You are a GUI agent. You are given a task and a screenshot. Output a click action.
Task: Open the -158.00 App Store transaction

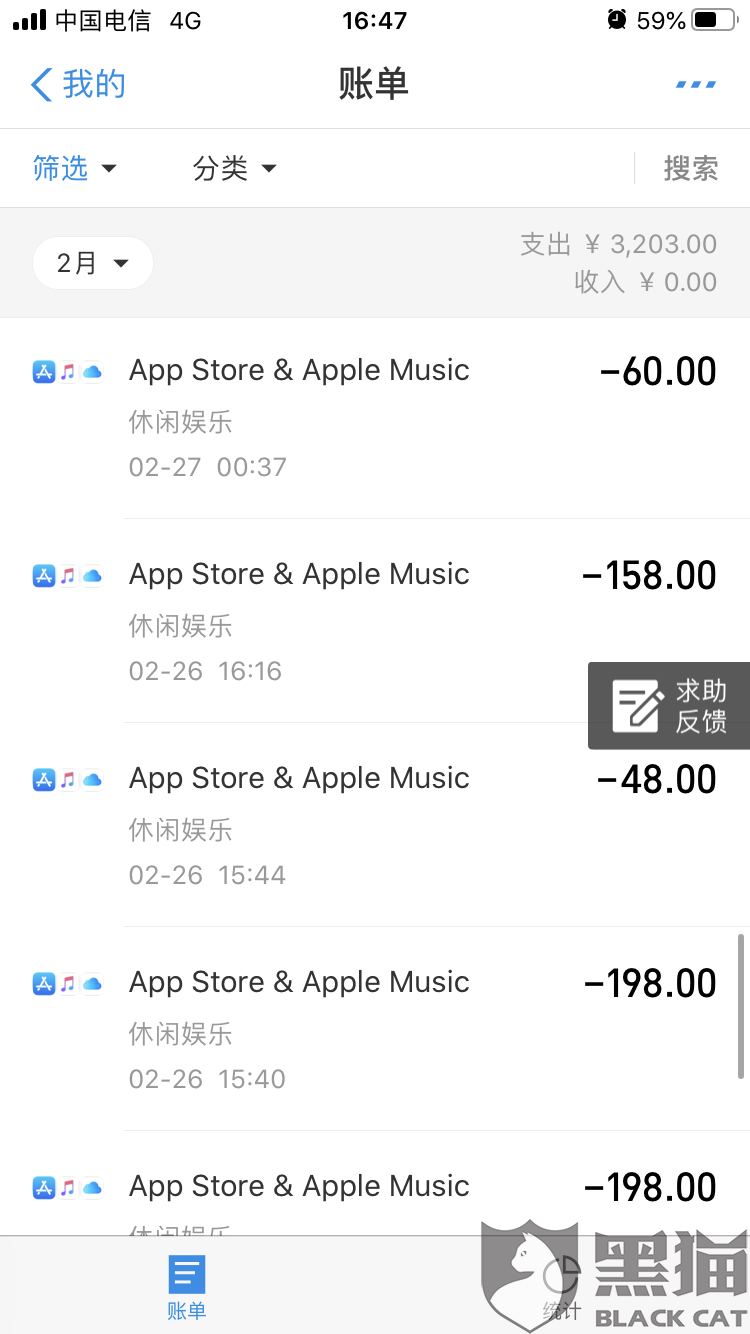click(x=350, y=621)
